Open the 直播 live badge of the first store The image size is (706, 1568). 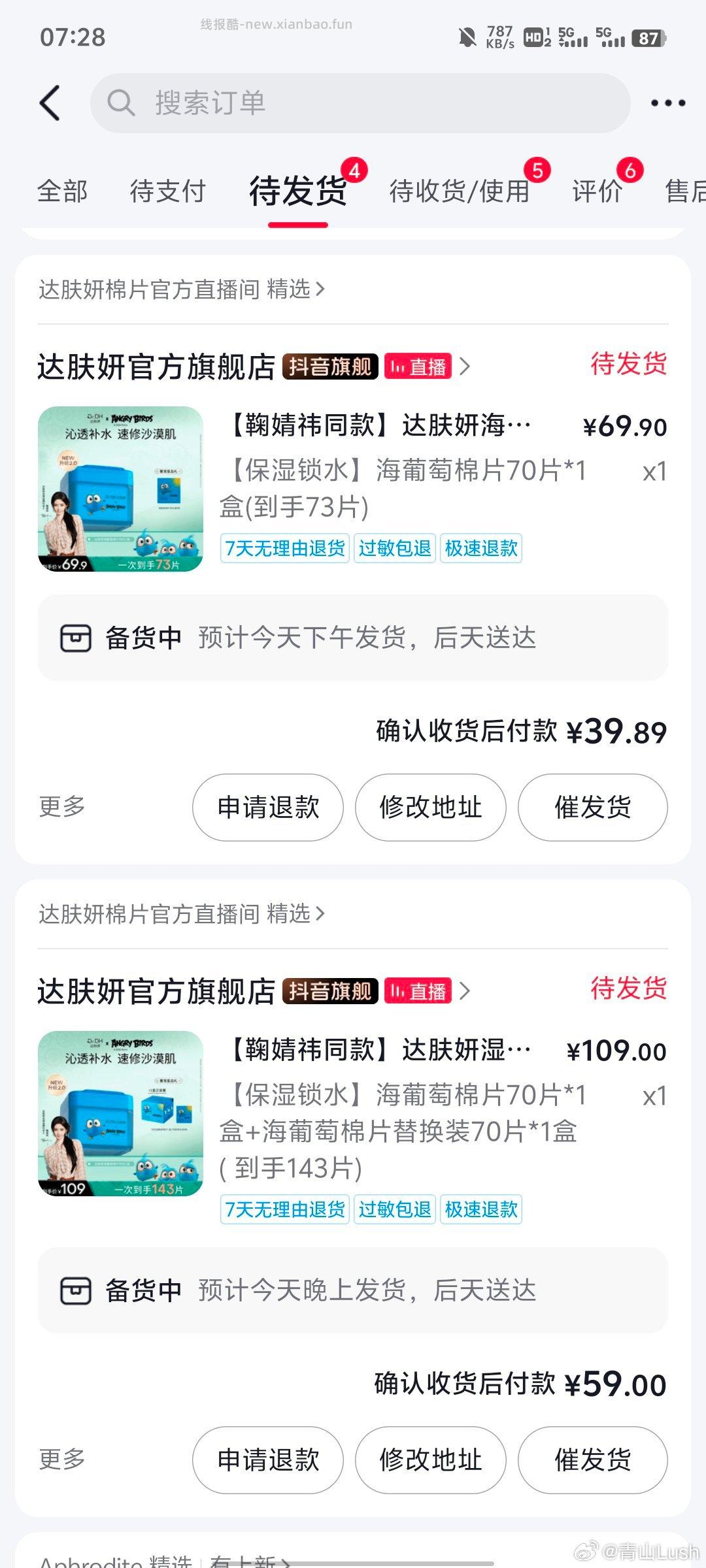[419, 367]
